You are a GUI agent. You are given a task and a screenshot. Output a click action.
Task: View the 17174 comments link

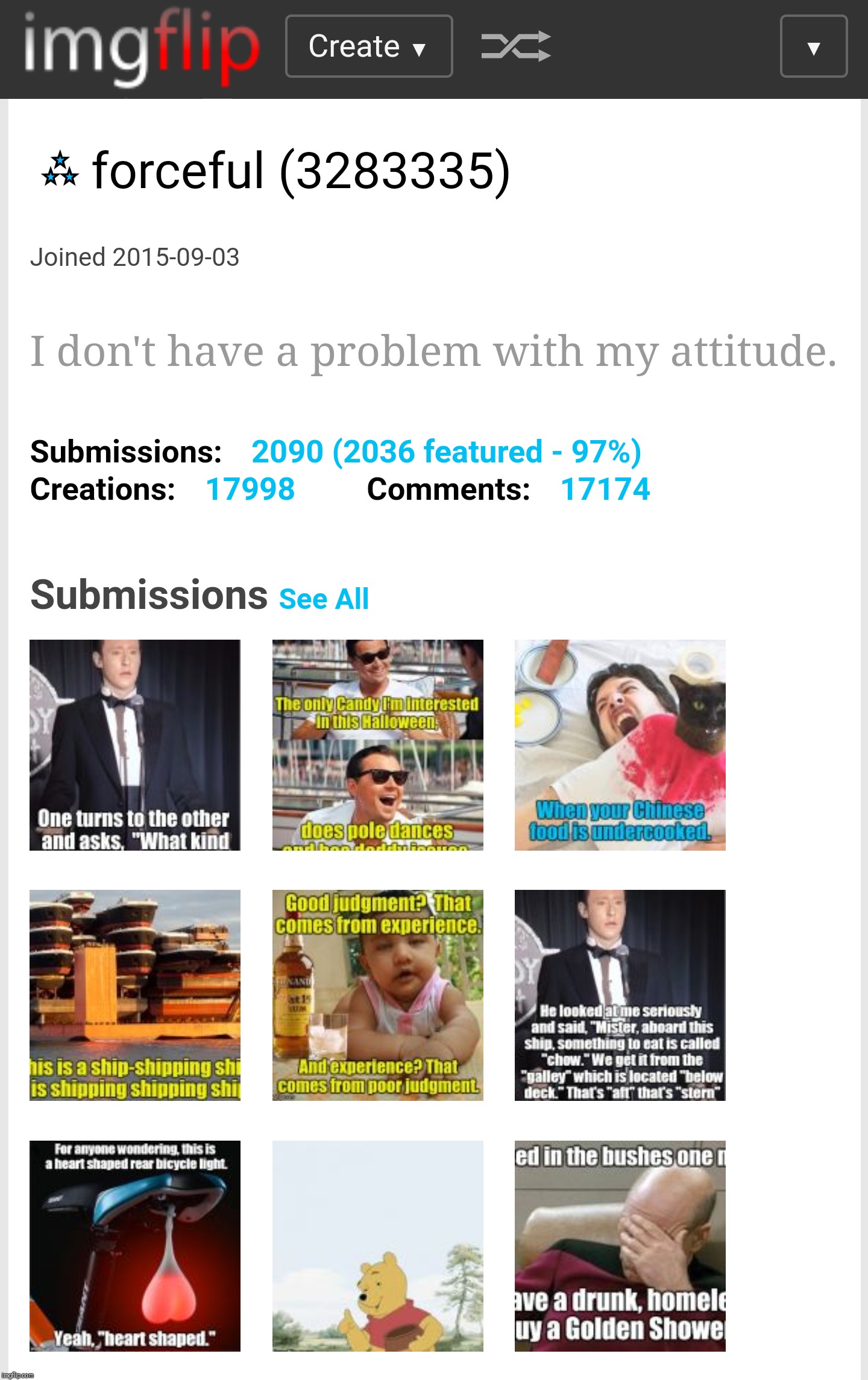pyautogui.click(x=605, y=489)
